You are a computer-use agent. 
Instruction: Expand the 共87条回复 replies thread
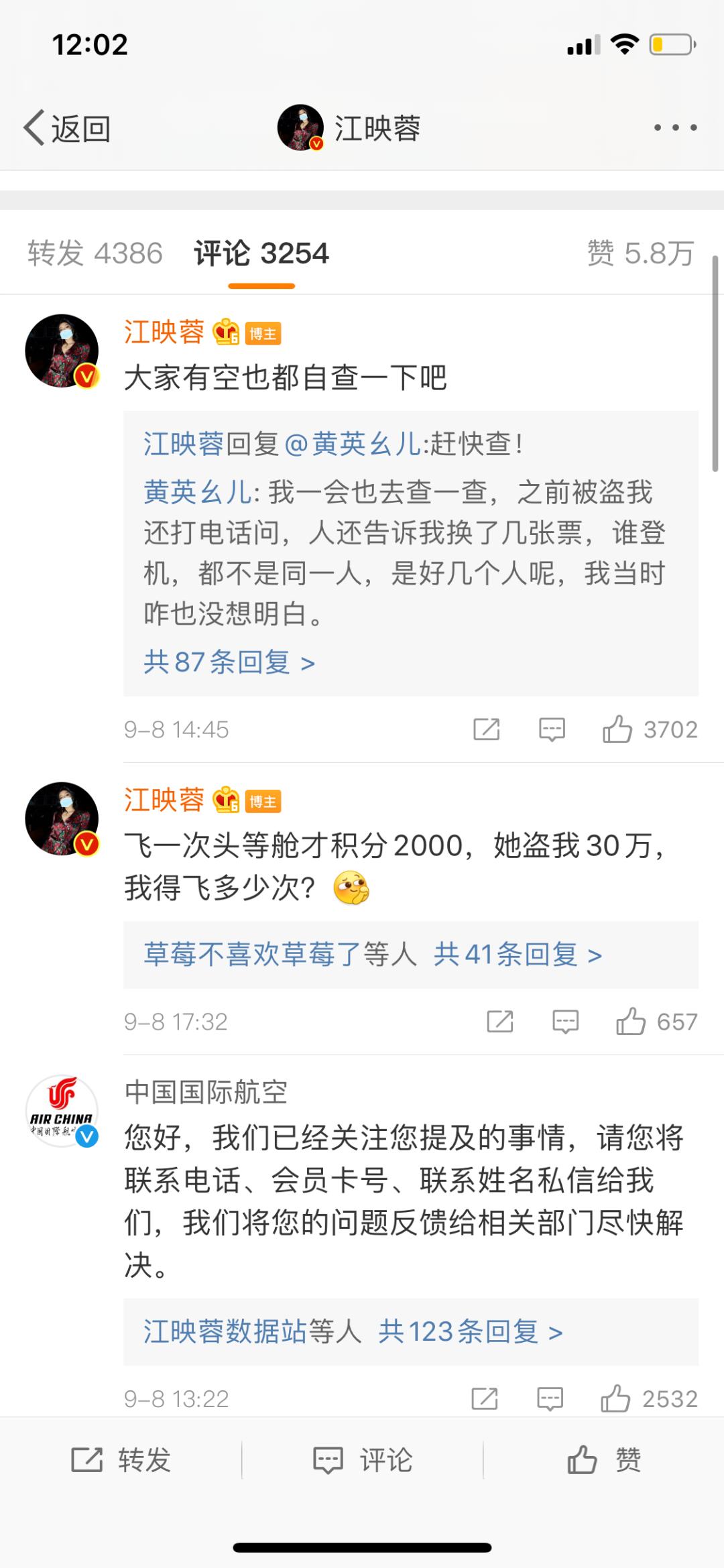pyautogui.click(x=229, y=662)
